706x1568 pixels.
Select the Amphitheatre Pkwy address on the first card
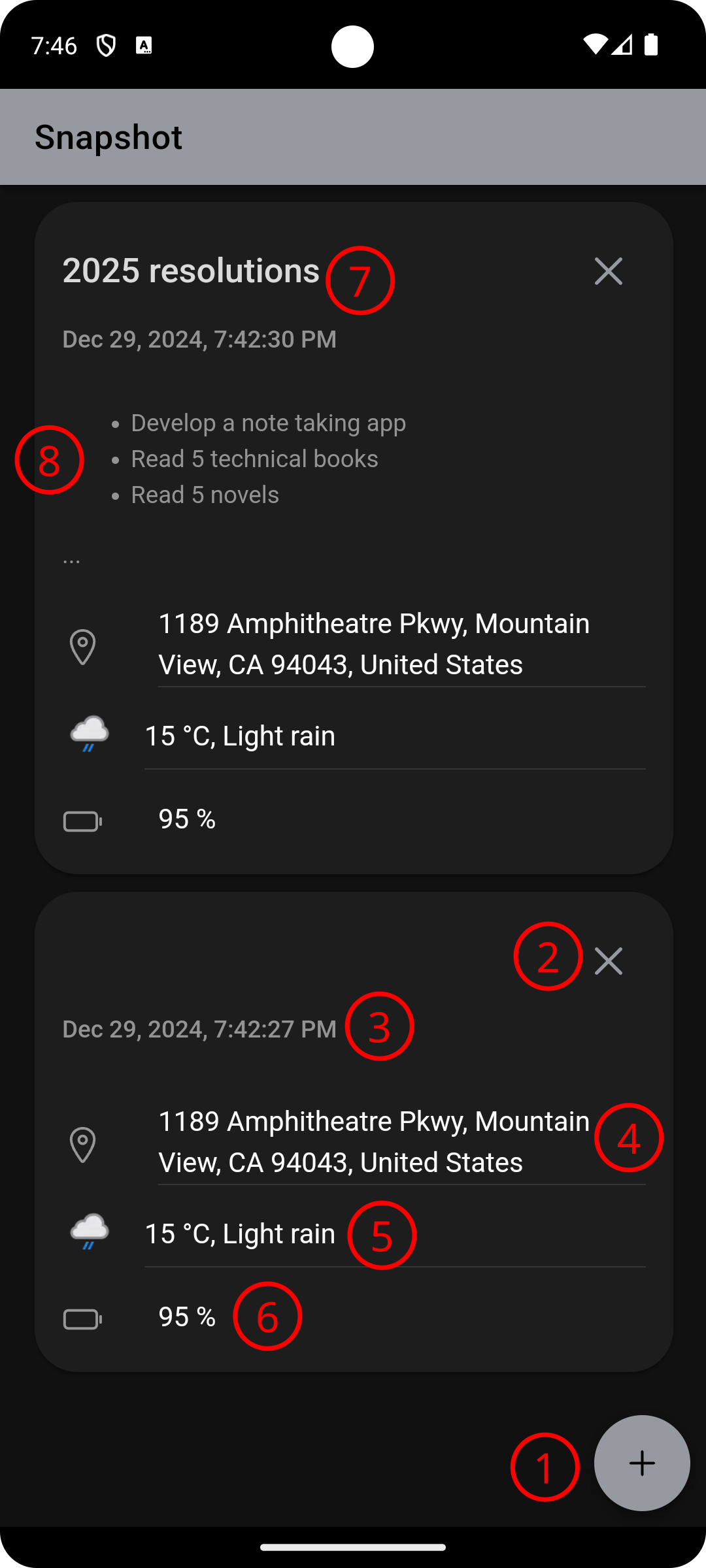[374, 644]
